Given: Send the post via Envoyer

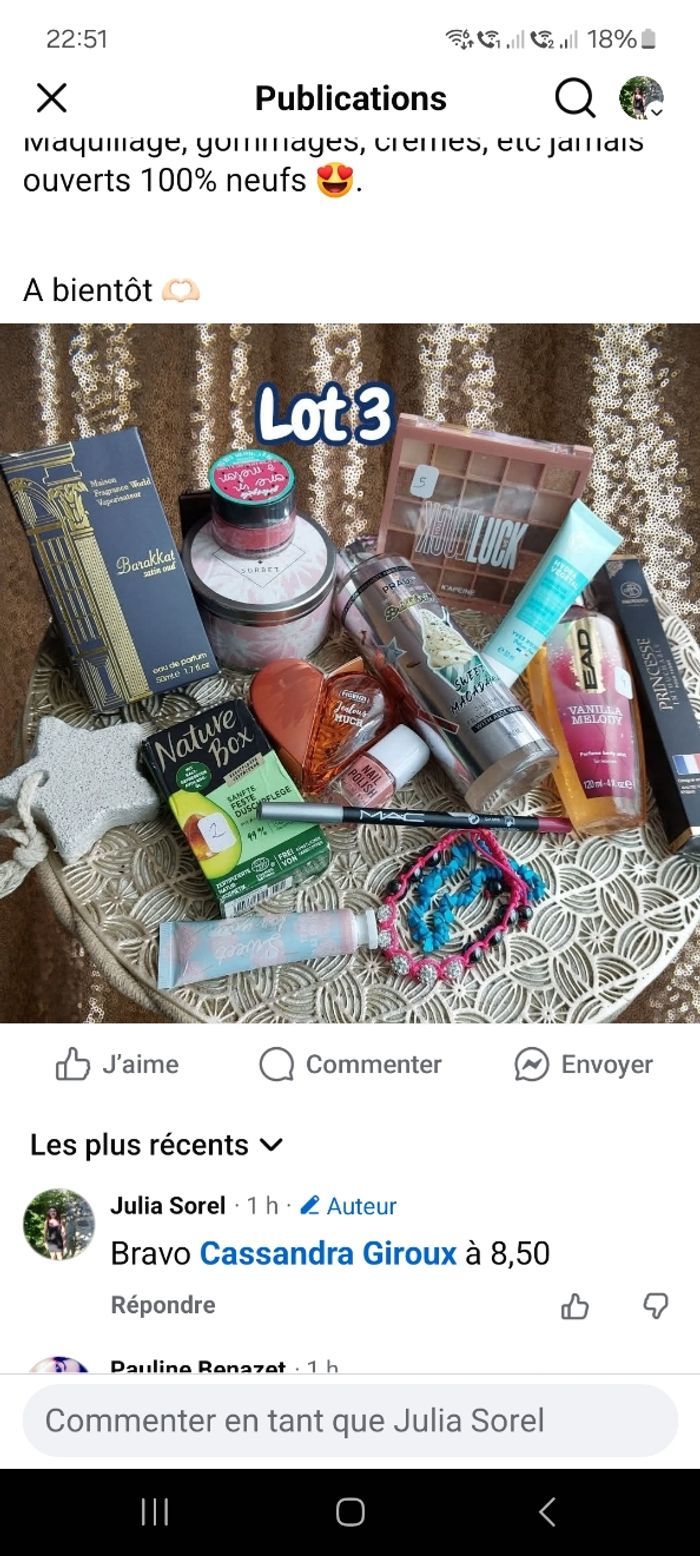Looking at the screenshot, I should [584, 1064].
